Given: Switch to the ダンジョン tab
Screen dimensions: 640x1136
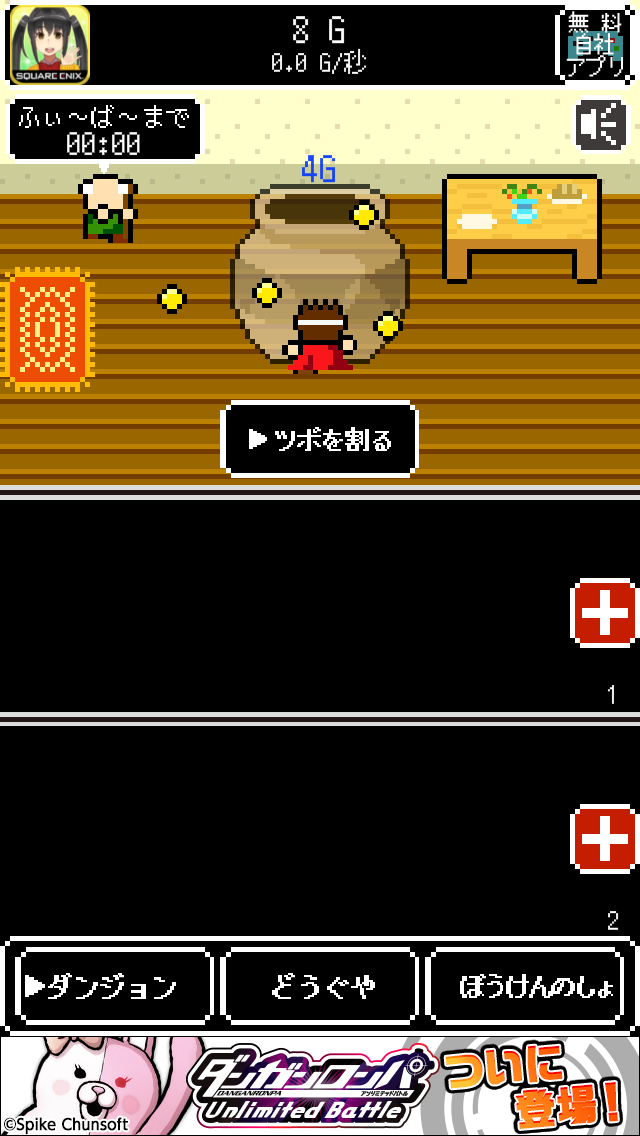Looking at the screenshot, I should click(x=113, y=987).
